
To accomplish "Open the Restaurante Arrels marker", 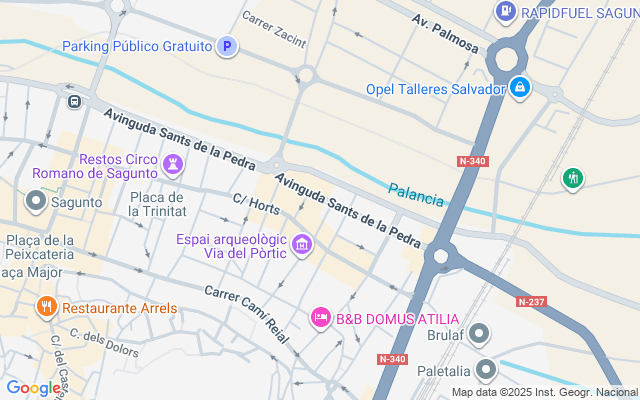I will [45, 308].
